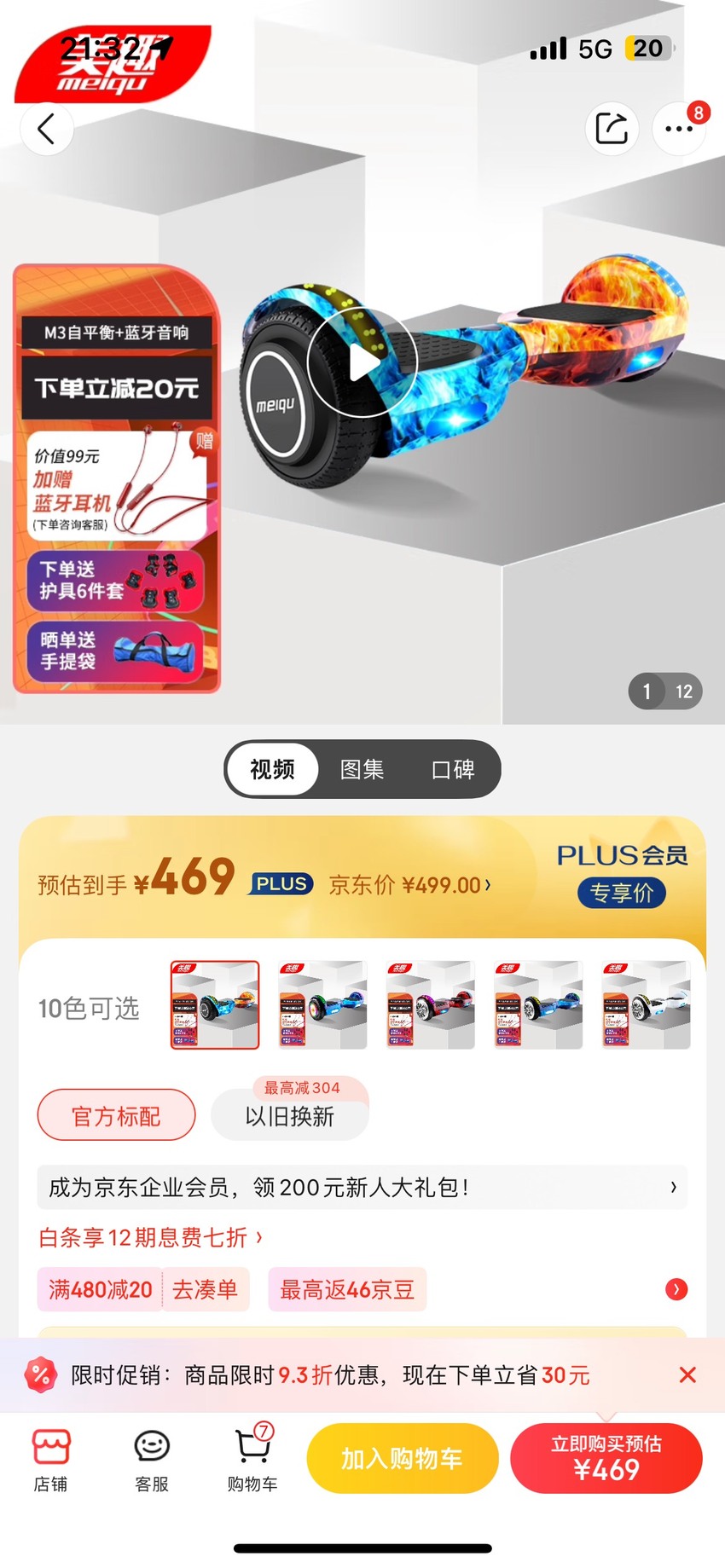Open the 白条享12期息费七折 link
This screenshot has width=725, height=1568.
tap(151, 1237)
